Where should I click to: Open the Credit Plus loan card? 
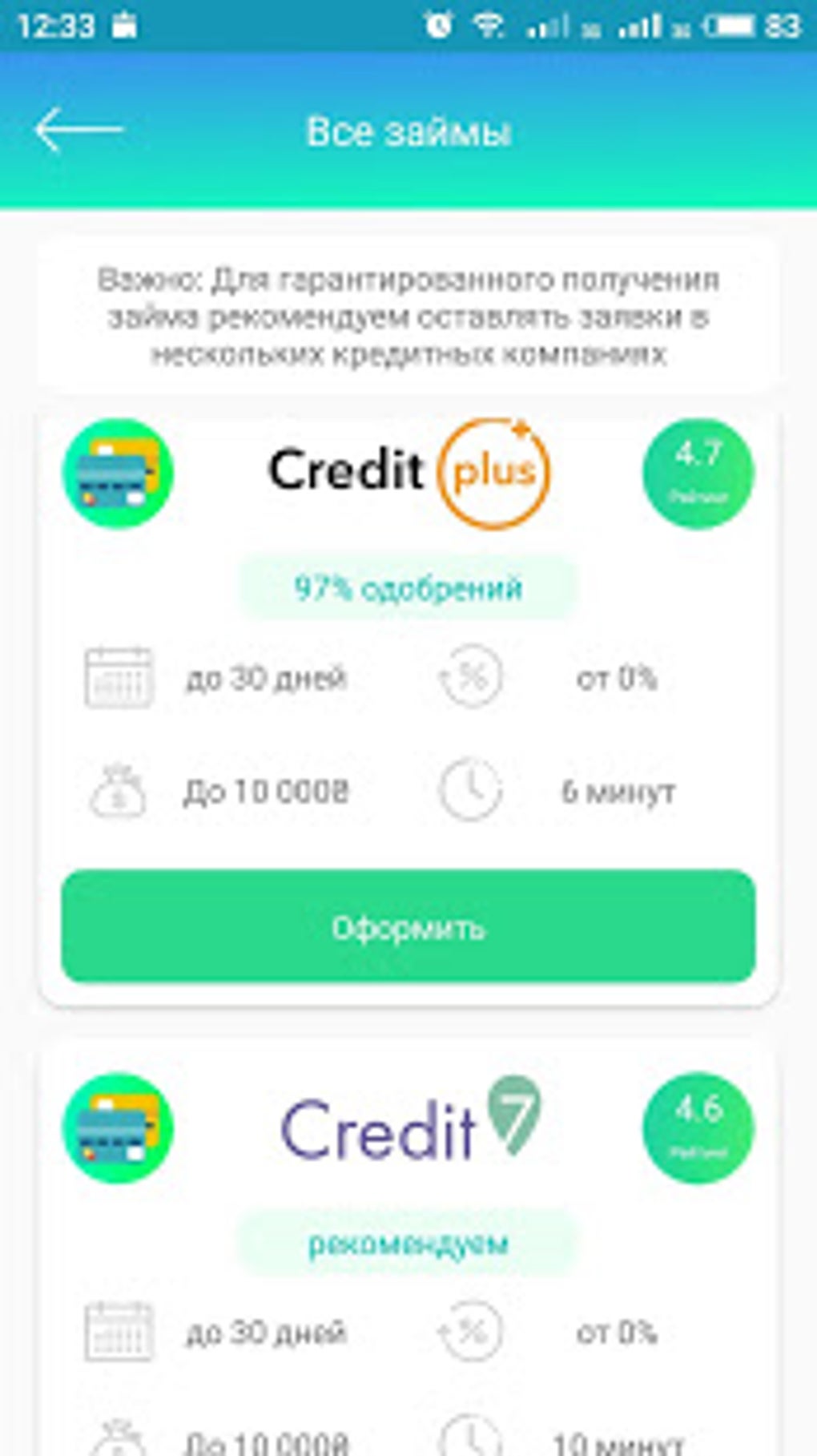(408, 471)
